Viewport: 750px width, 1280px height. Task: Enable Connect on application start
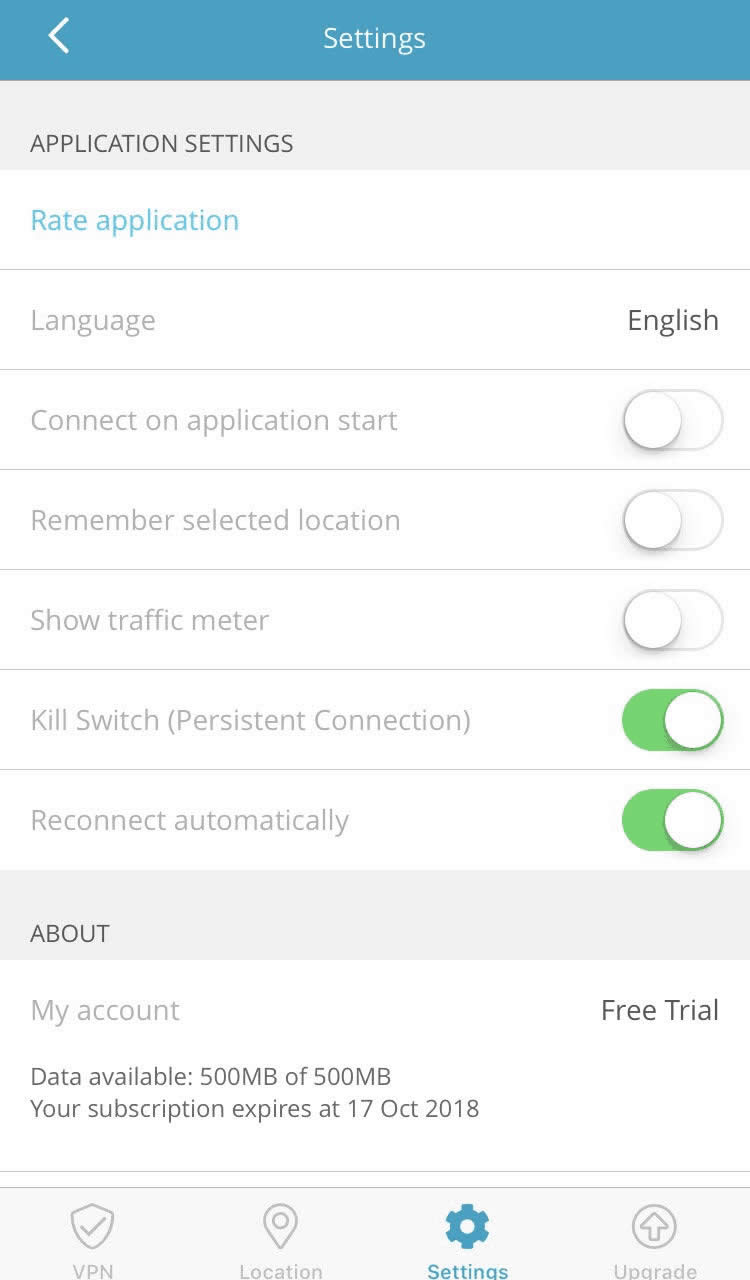672,420
